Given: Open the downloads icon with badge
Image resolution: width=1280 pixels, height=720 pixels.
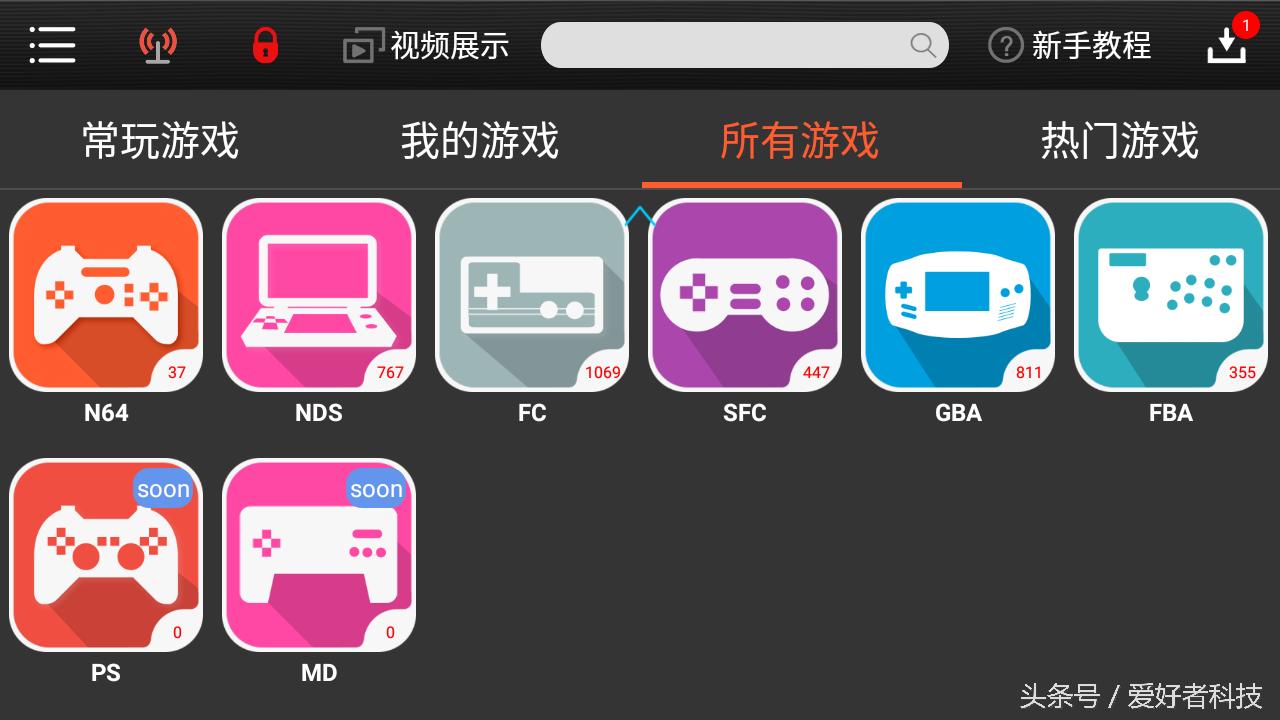Looking at the screenshot, I should [x=1227, y=45].
